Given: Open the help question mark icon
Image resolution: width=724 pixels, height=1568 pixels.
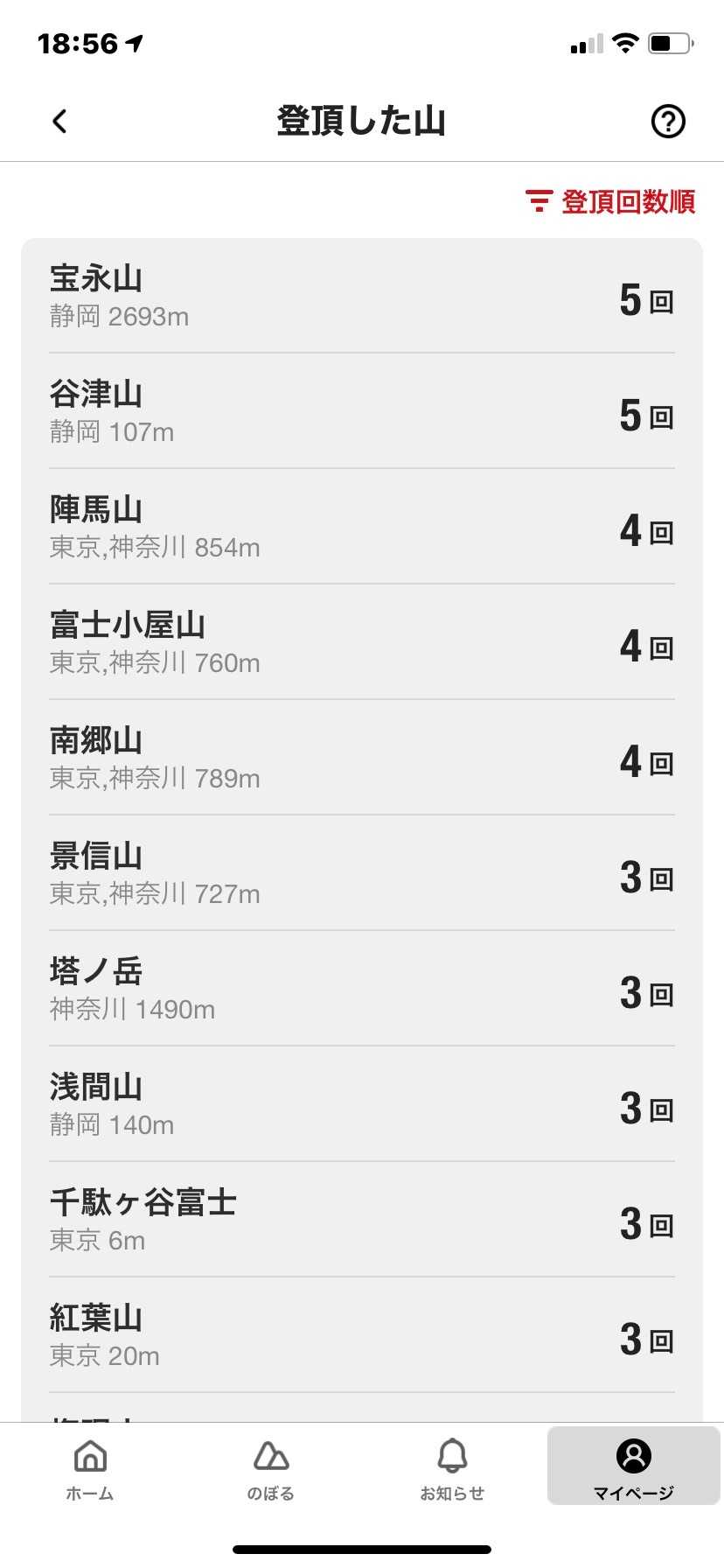Looking at the screenshot, I should pos(668,121).
